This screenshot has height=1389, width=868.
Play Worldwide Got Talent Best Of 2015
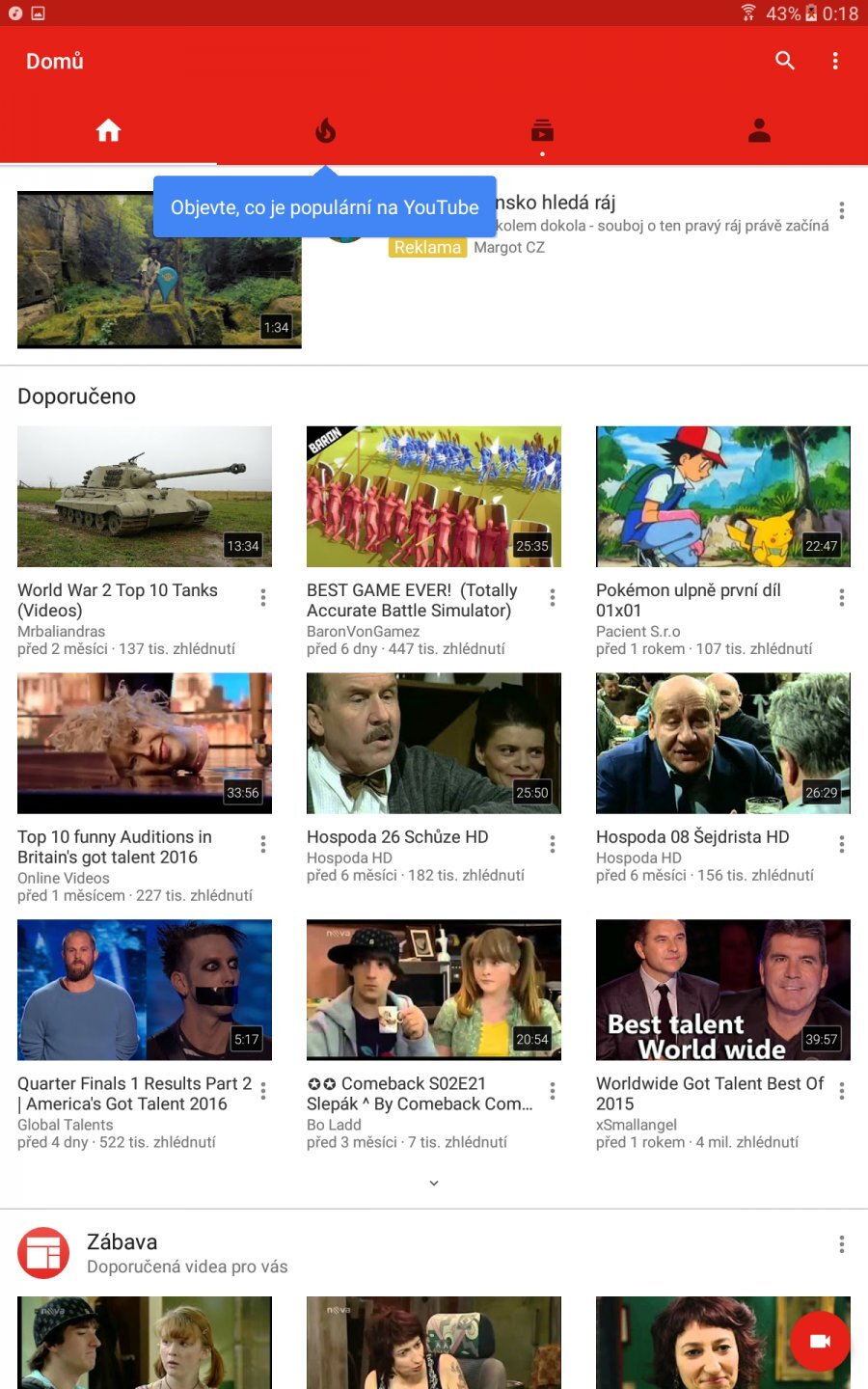click(x=723, y=990)
